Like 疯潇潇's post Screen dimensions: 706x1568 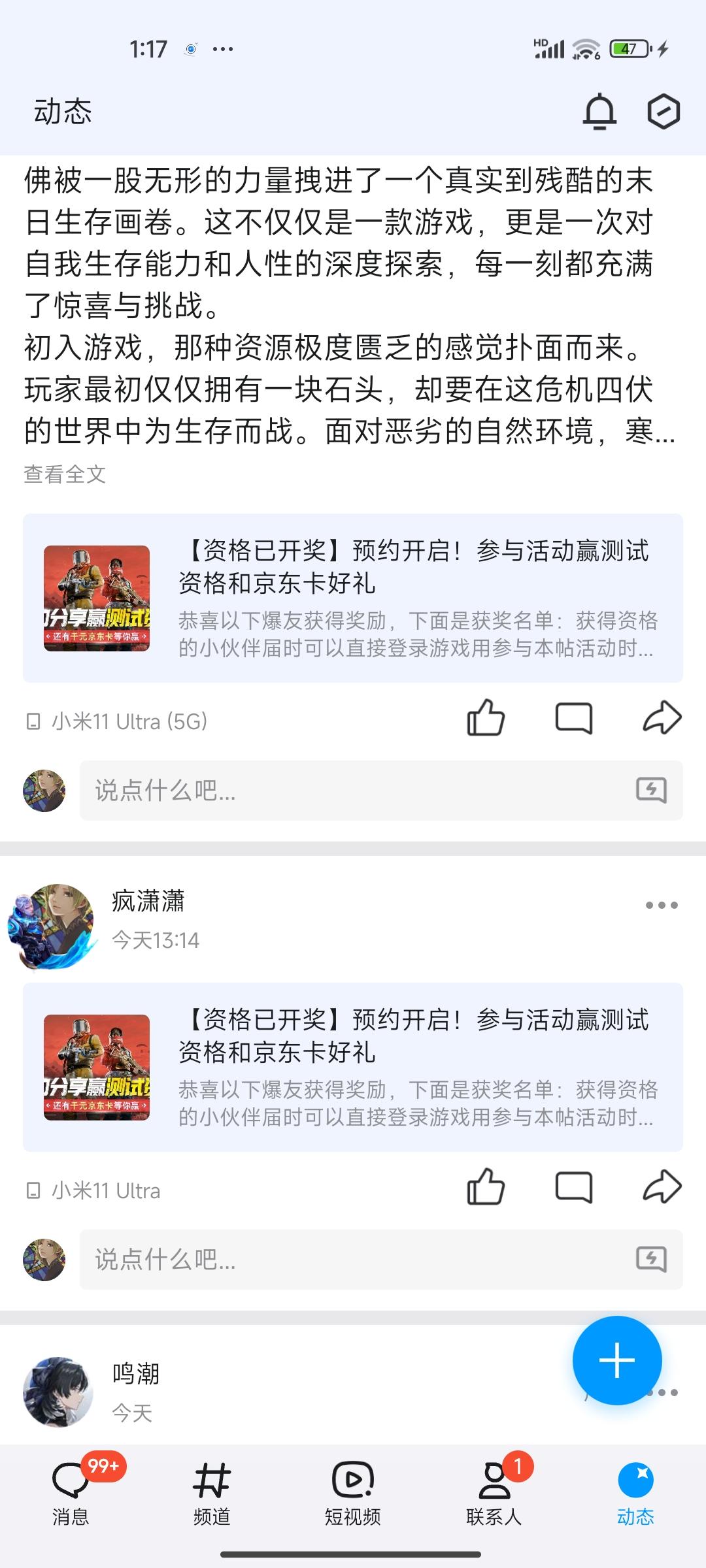(486, 1187)
